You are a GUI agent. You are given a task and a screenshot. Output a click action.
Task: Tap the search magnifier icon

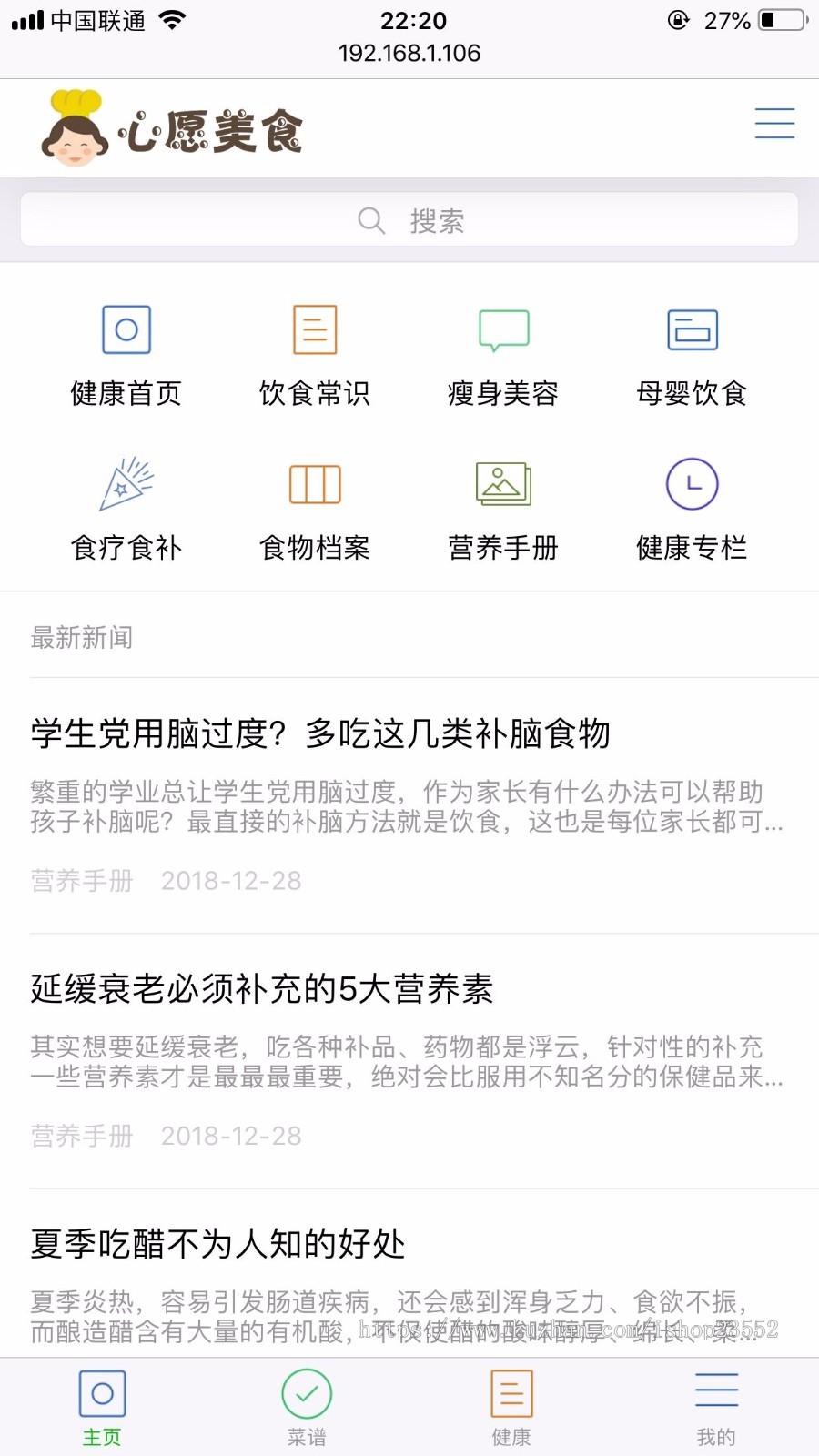click(371, 219)
